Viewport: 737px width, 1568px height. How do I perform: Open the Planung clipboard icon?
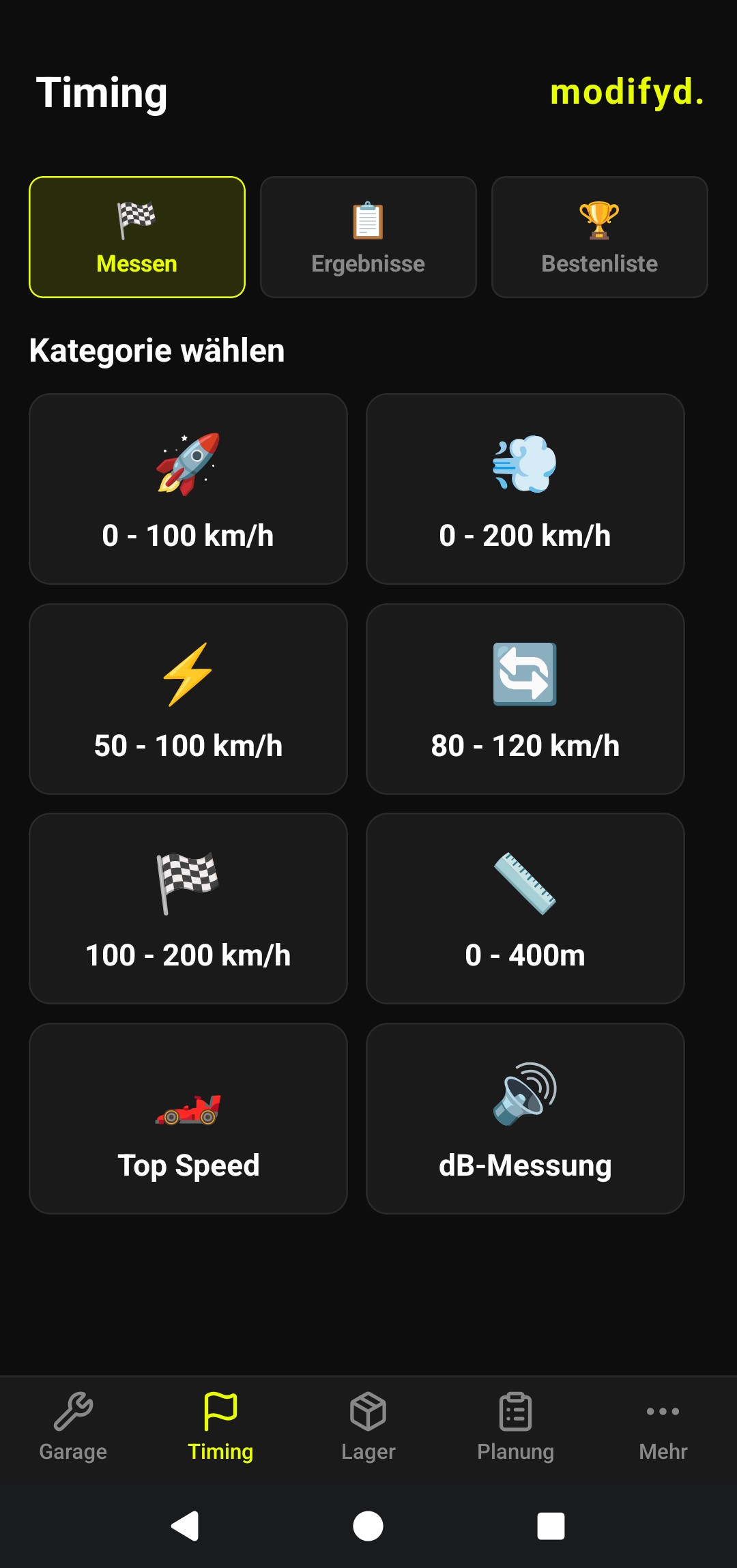point(515,1410)
